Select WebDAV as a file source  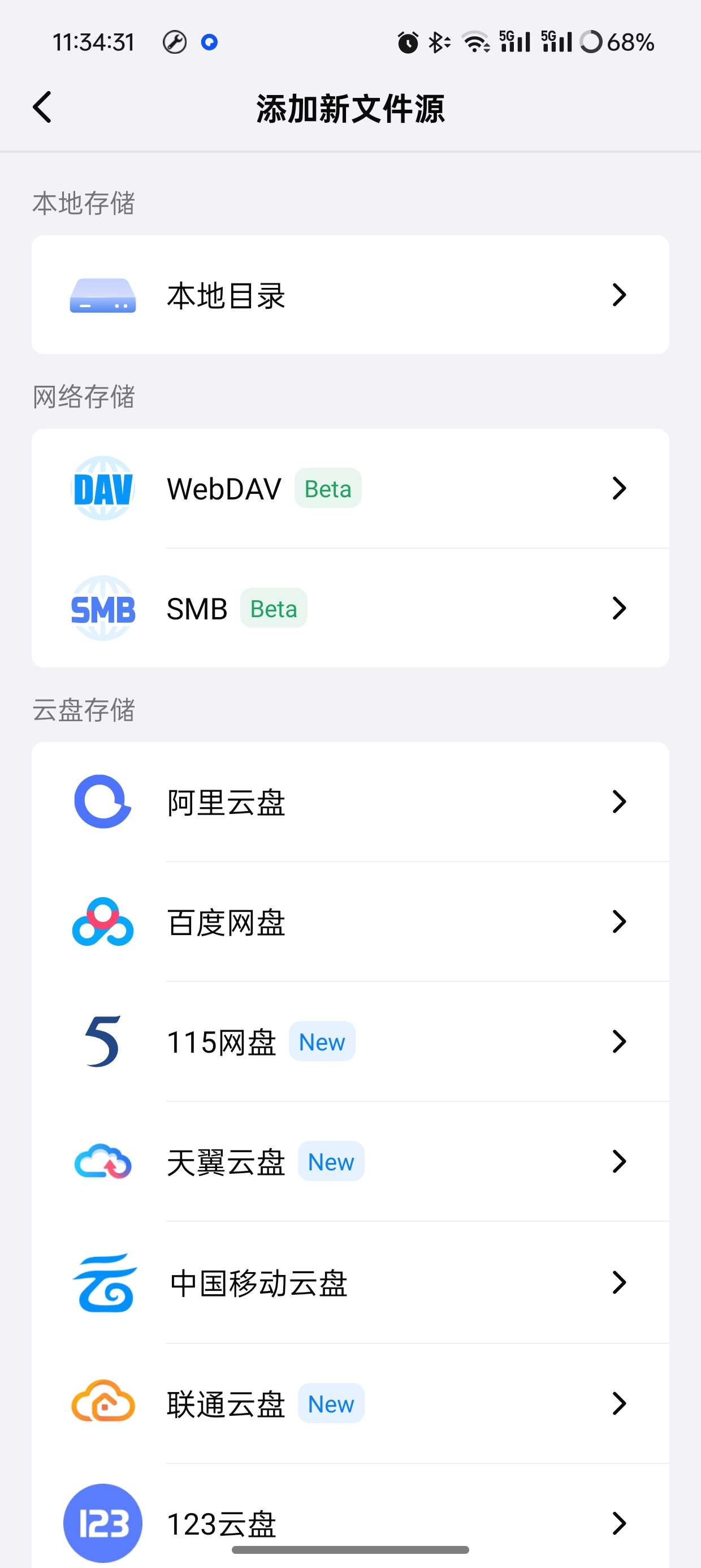350,489
